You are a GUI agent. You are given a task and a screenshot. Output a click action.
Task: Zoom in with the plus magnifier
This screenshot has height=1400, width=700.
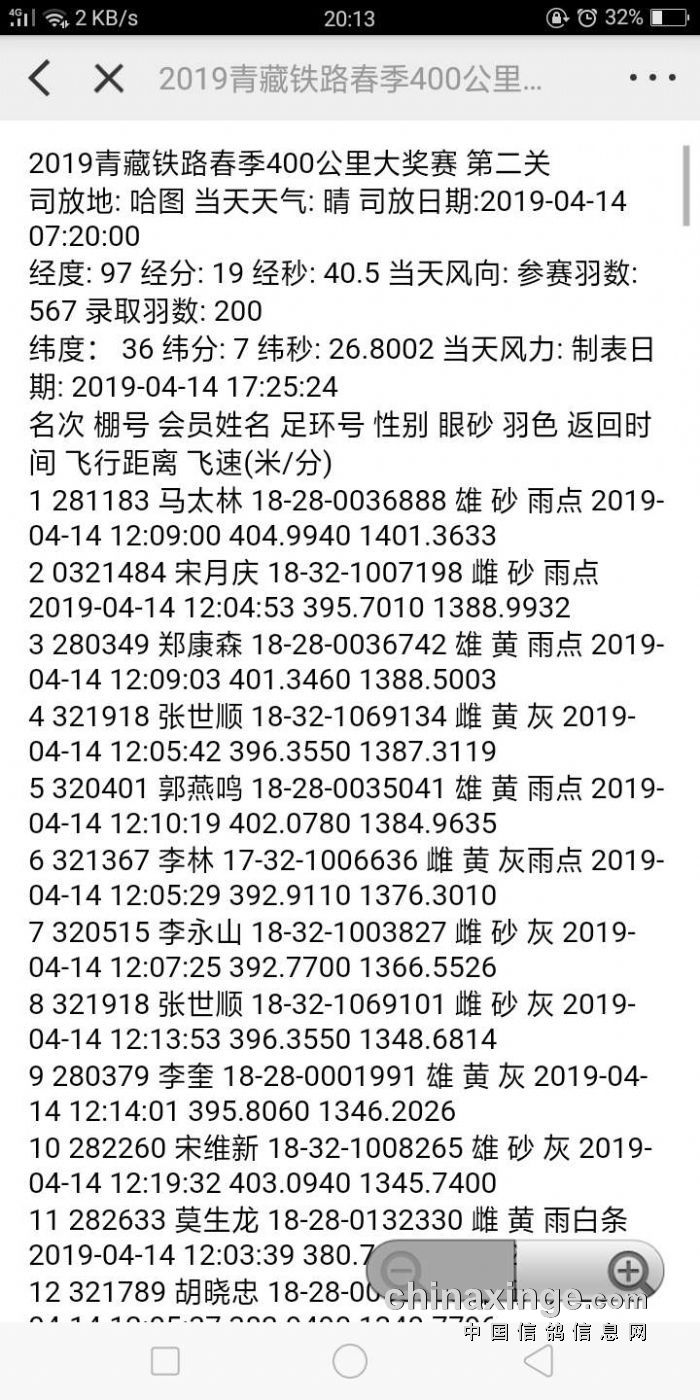tap(629, 1270)
